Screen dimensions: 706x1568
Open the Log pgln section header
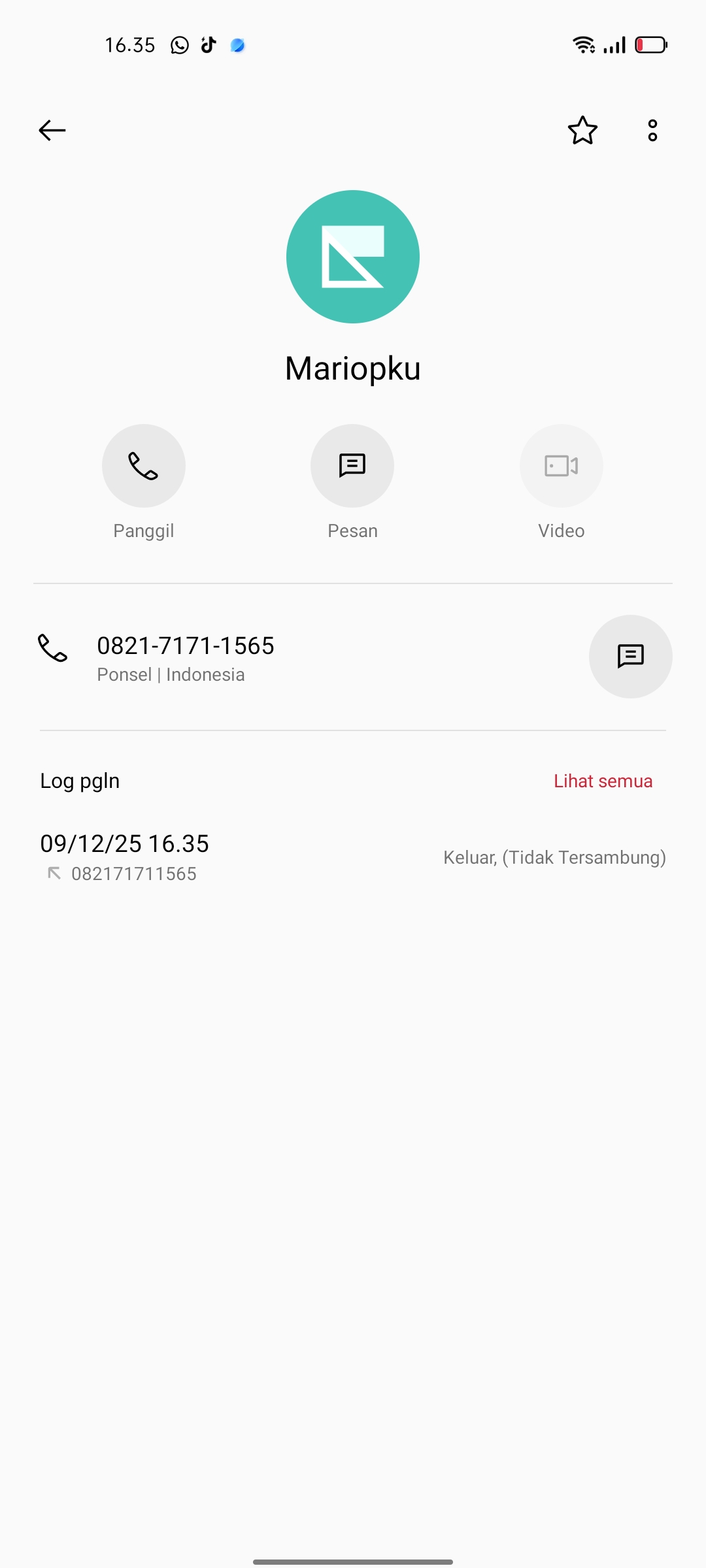(x=79, y=780)
